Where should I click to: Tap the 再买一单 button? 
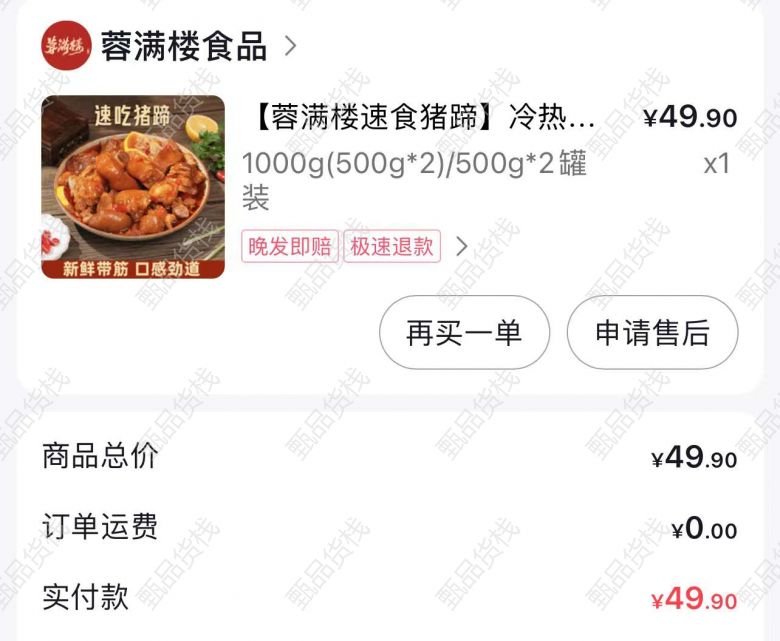click(464, 333)
